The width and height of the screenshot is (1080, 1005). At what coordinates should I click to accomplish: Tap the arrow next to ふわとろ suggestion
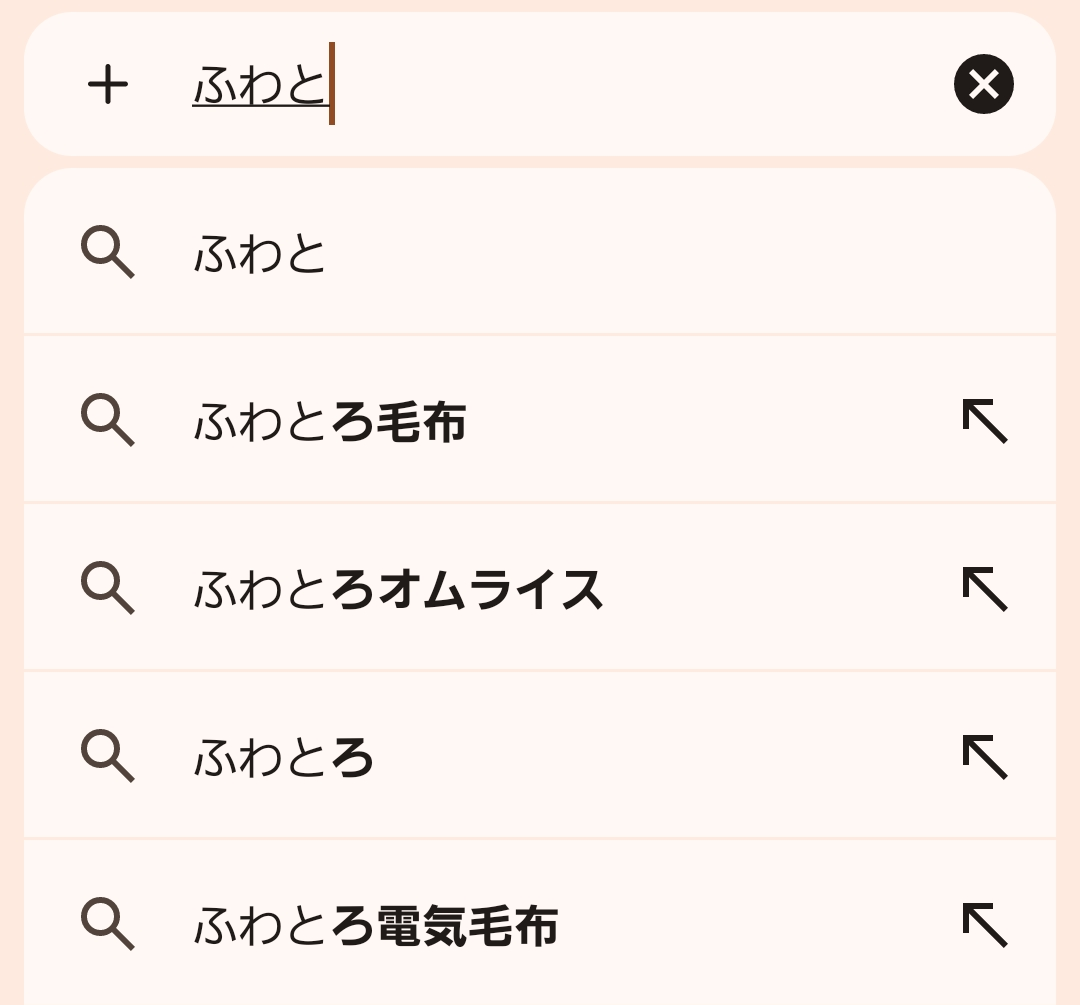pyautogui.click(x=984, y=757)
